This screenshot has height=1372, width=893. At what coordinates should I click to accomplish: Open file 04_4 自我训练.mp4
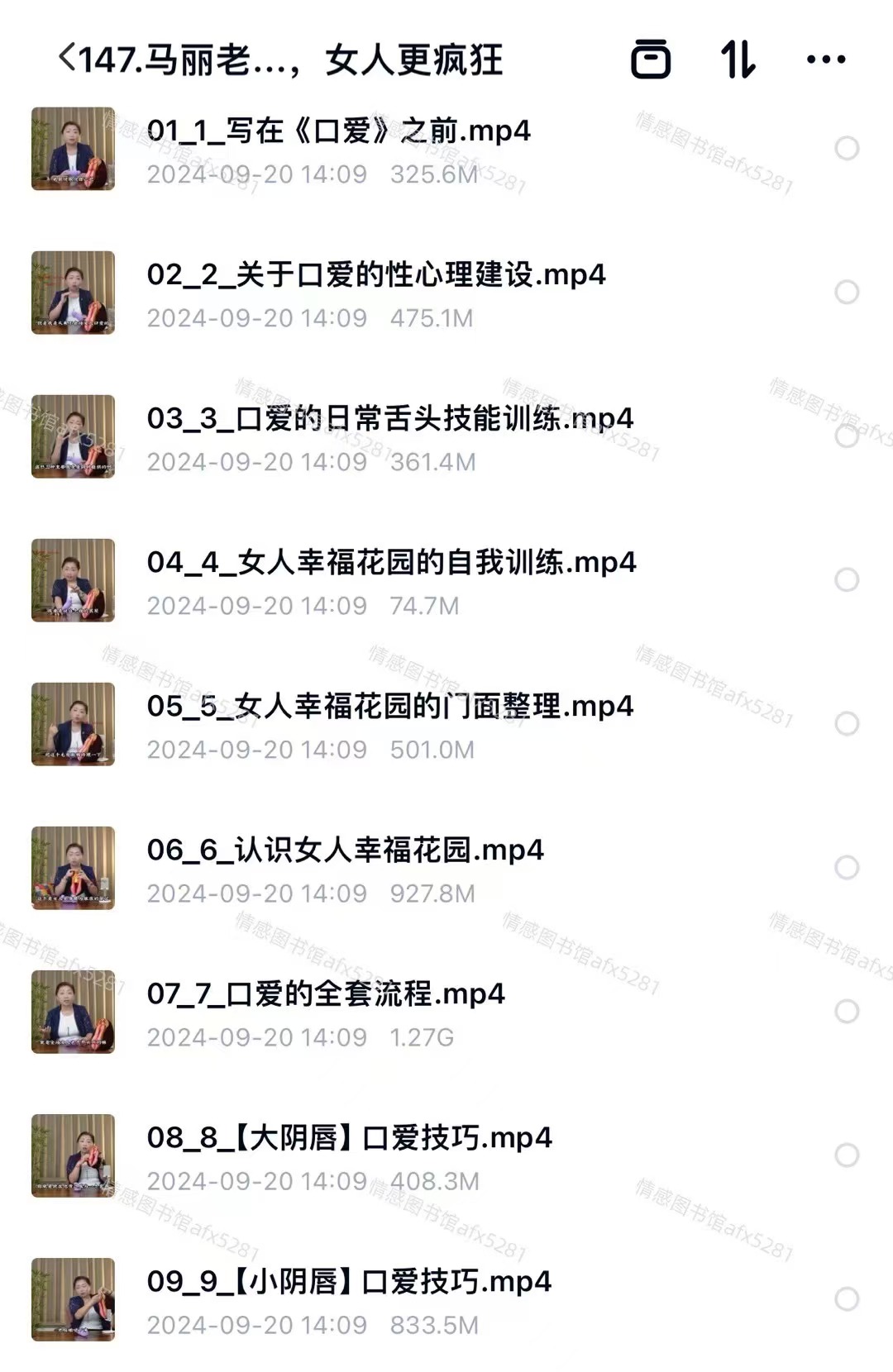(x=391, y=562)
